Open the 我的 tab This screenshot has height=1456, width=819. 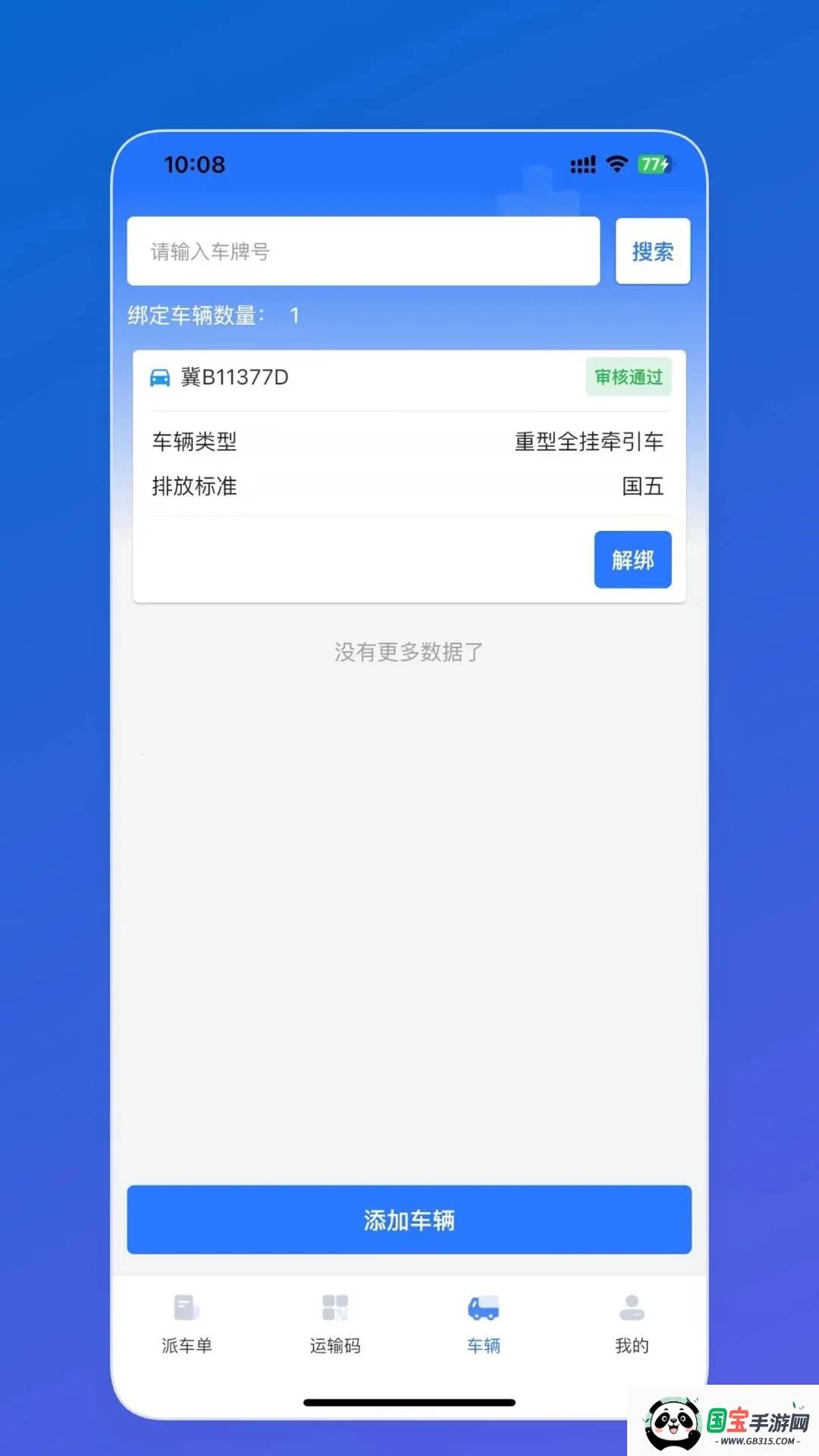pos(632,1324)
